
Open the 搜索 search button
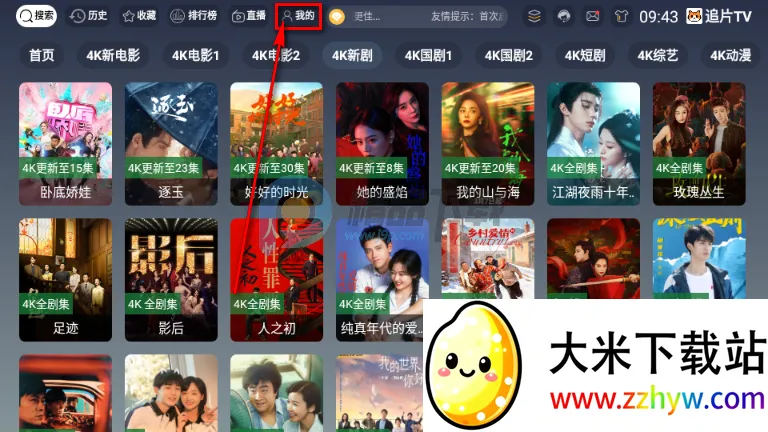tap(36, 16)
